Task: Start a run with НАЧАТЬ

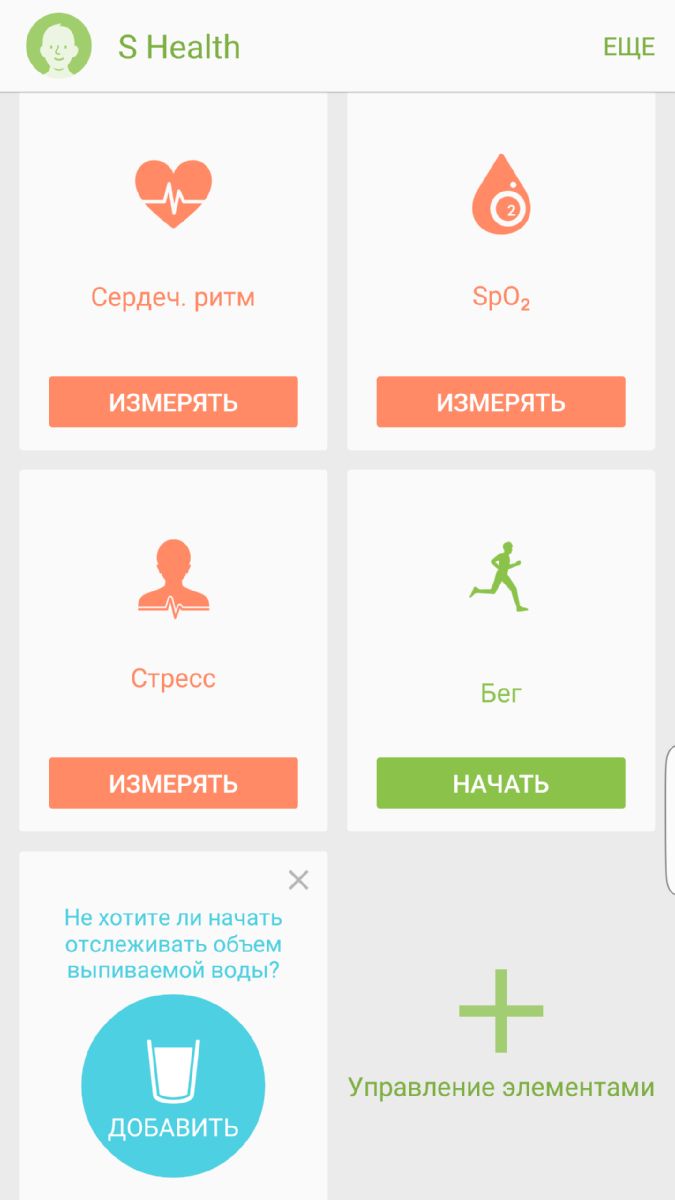Action: pyautogui.click(x=501, y=783)
